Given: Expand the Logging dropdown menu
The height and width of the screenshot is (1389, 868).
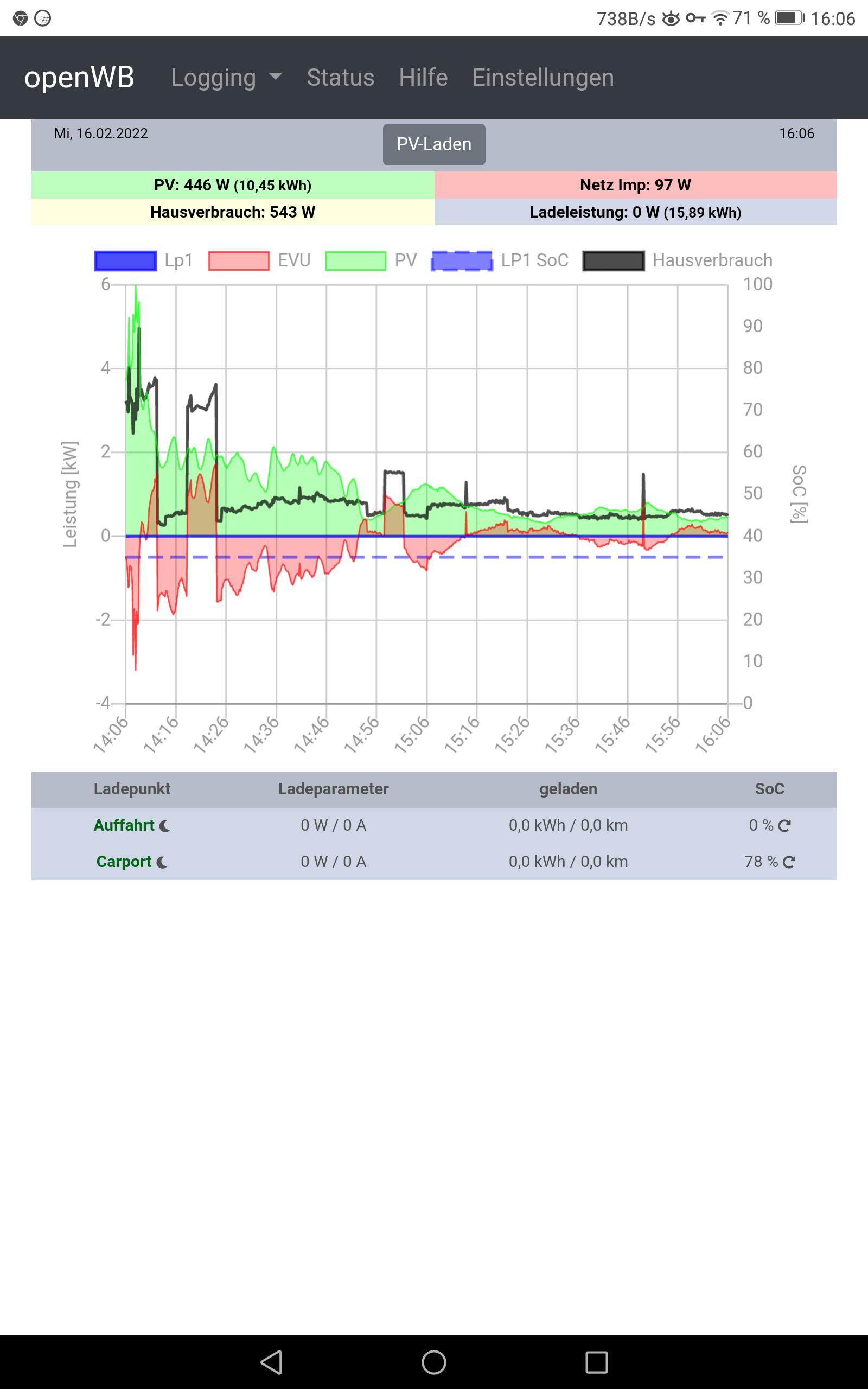Looking at the screenshot, I should coord(226,78).
